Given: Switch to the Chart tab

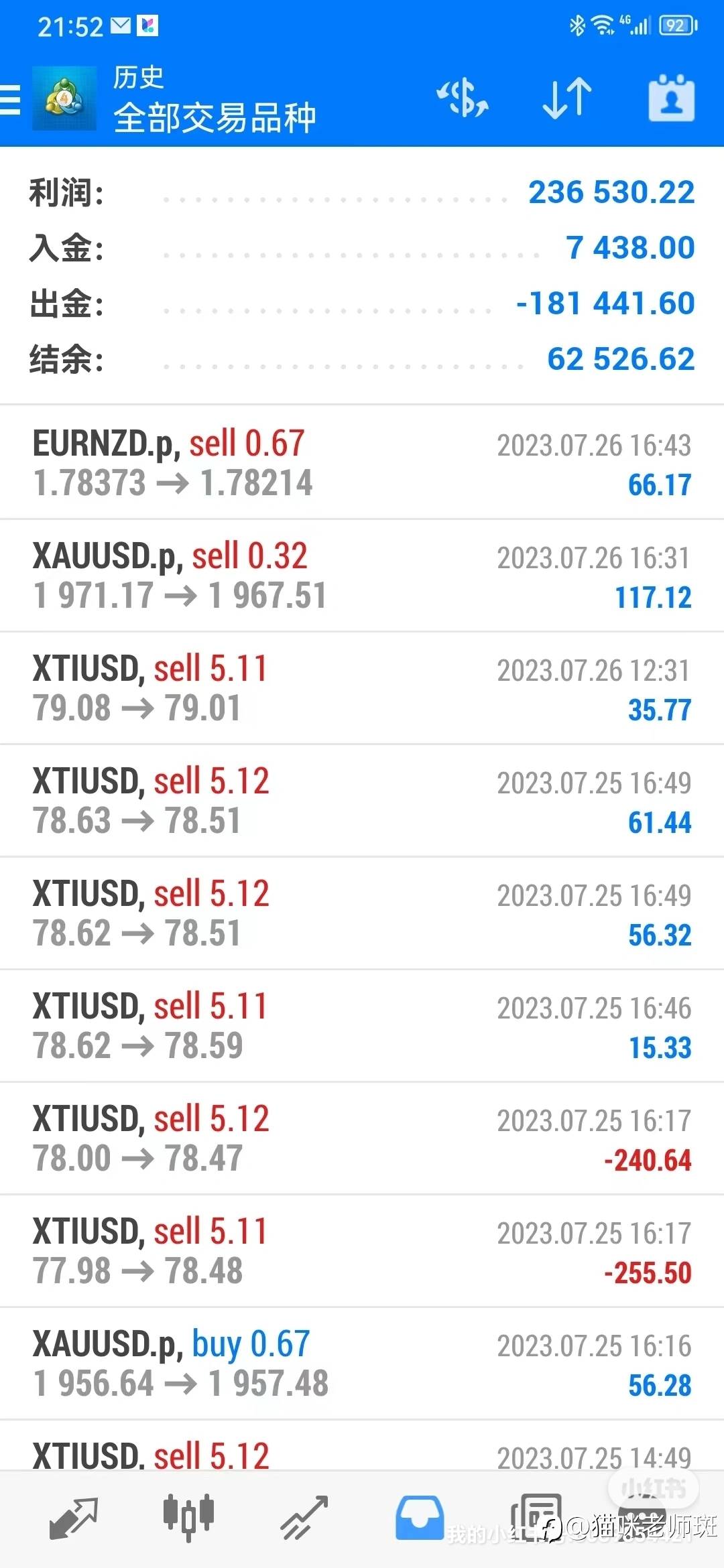Looking at the screenshot, I should [x=188, y=1517].
